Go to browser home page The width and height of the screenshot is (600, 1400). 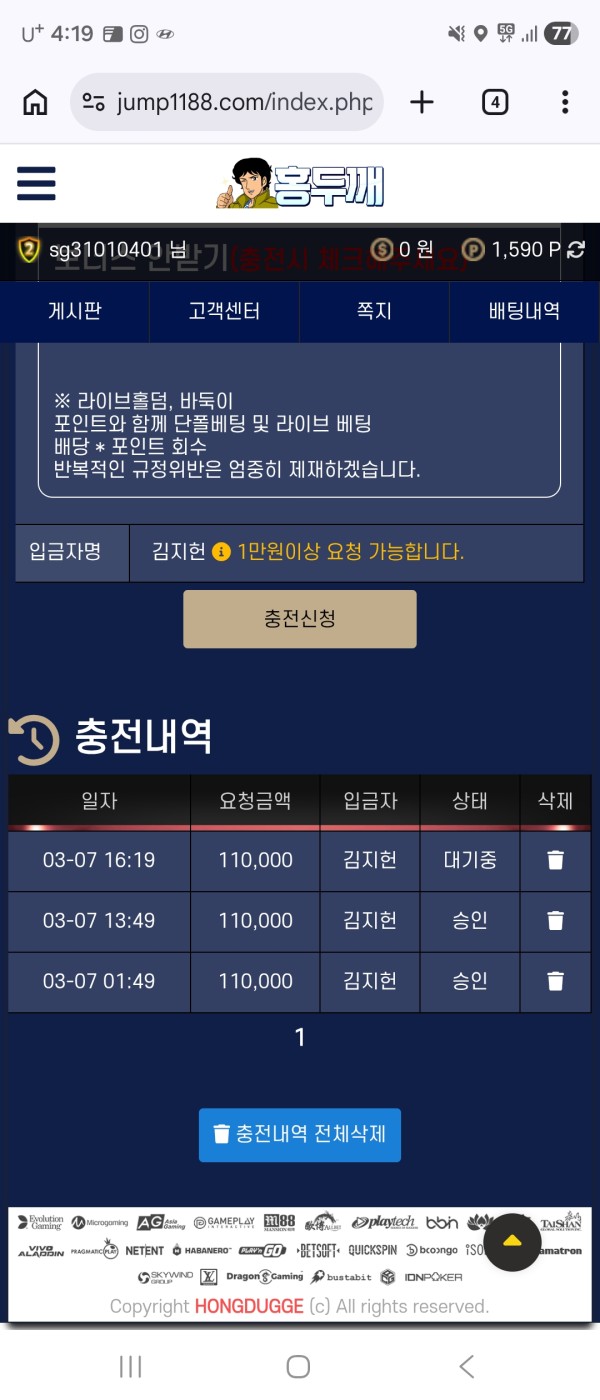(35, 102)
